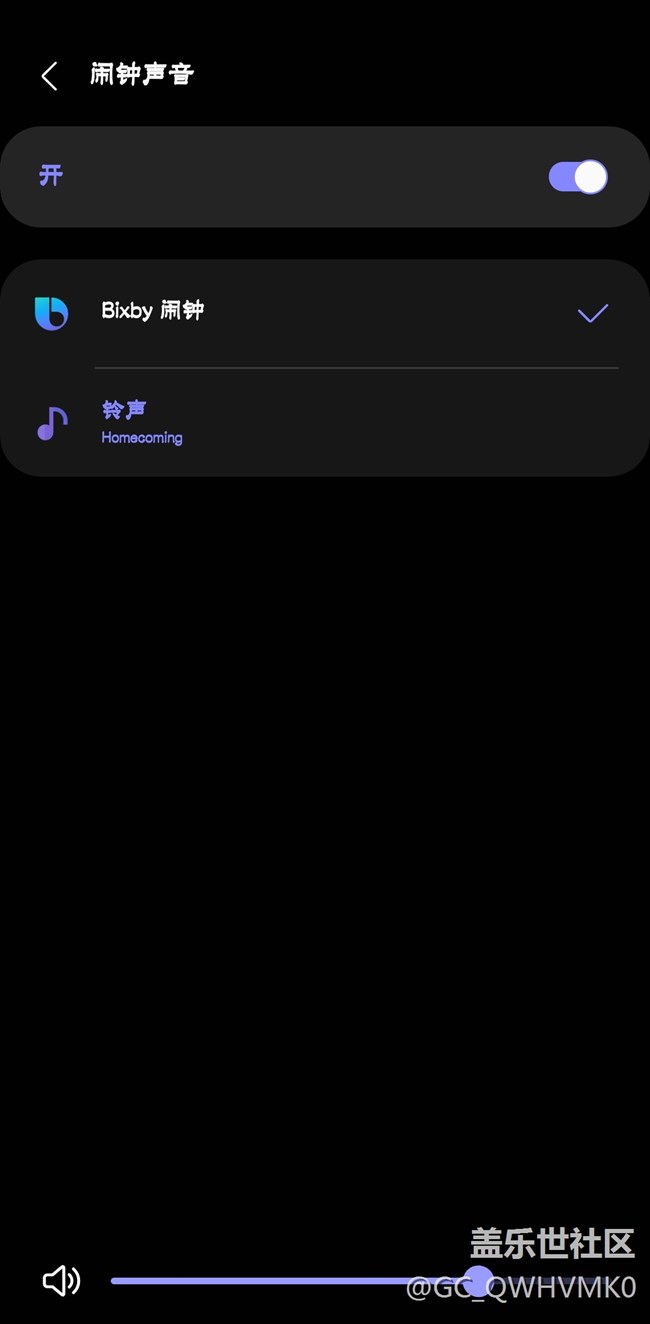This screenshot has width=650, height=1324.
Task: Turn off the 开 alarm sound switch
Action: click(577, 177)
